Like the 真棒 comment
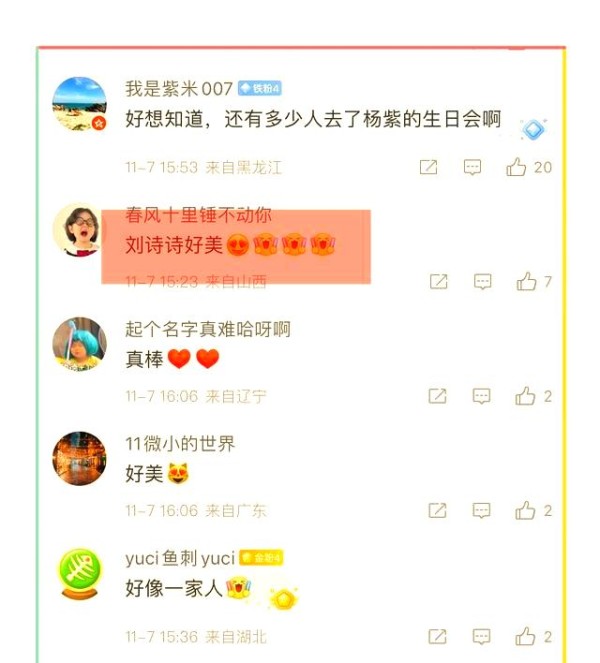The height and width of the screenshot is (663, 600). 527,396
